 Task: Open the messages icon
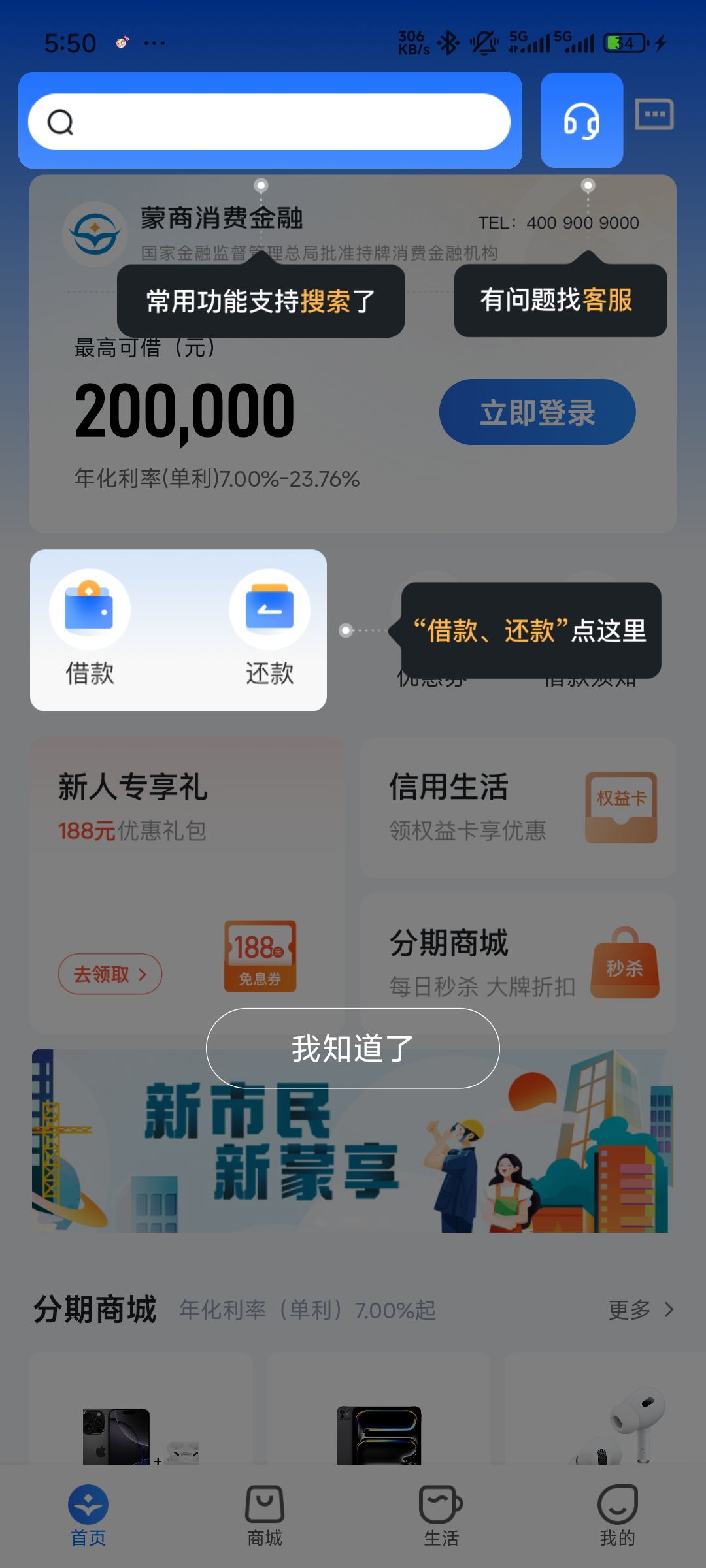click(x=654, y=115)
